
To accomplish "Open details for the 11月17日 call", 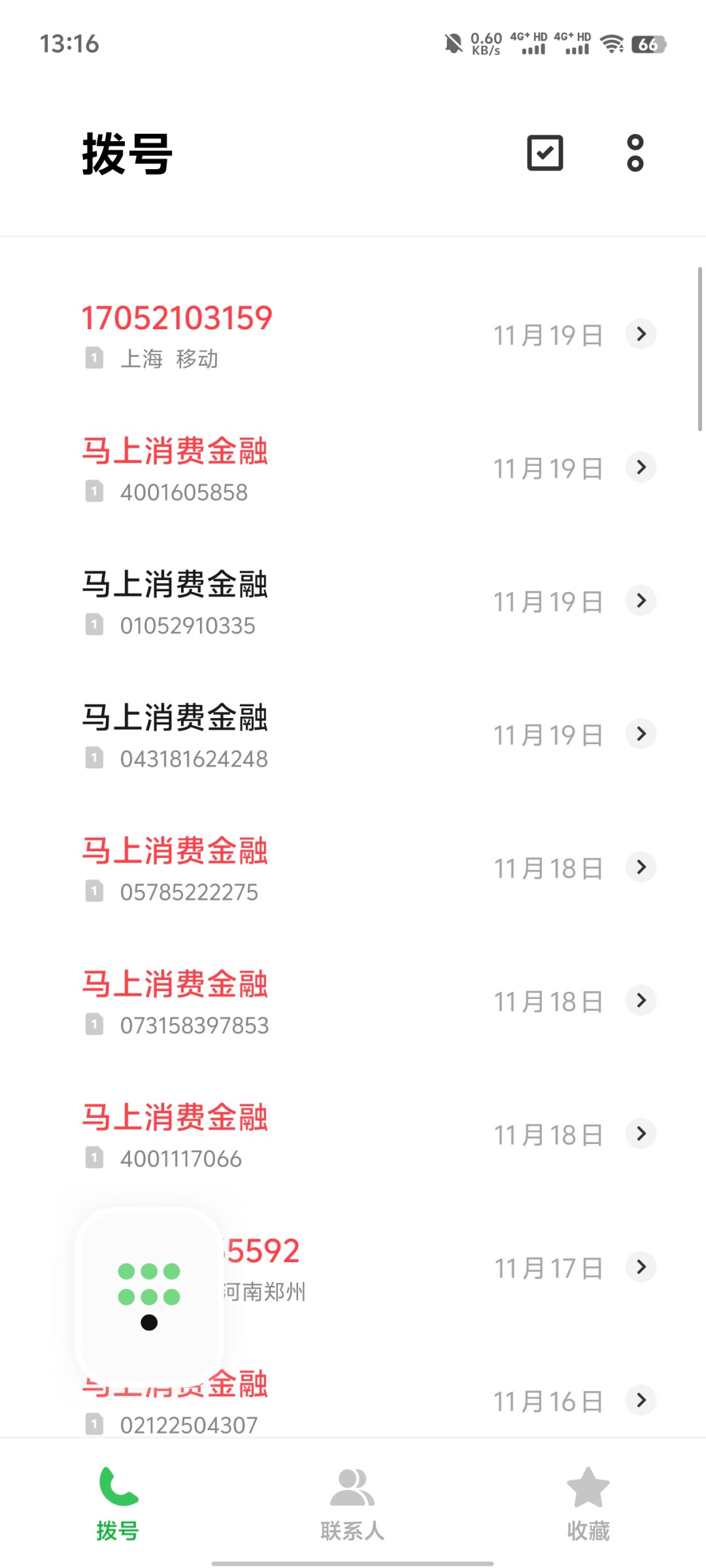I will point(641,1267).
